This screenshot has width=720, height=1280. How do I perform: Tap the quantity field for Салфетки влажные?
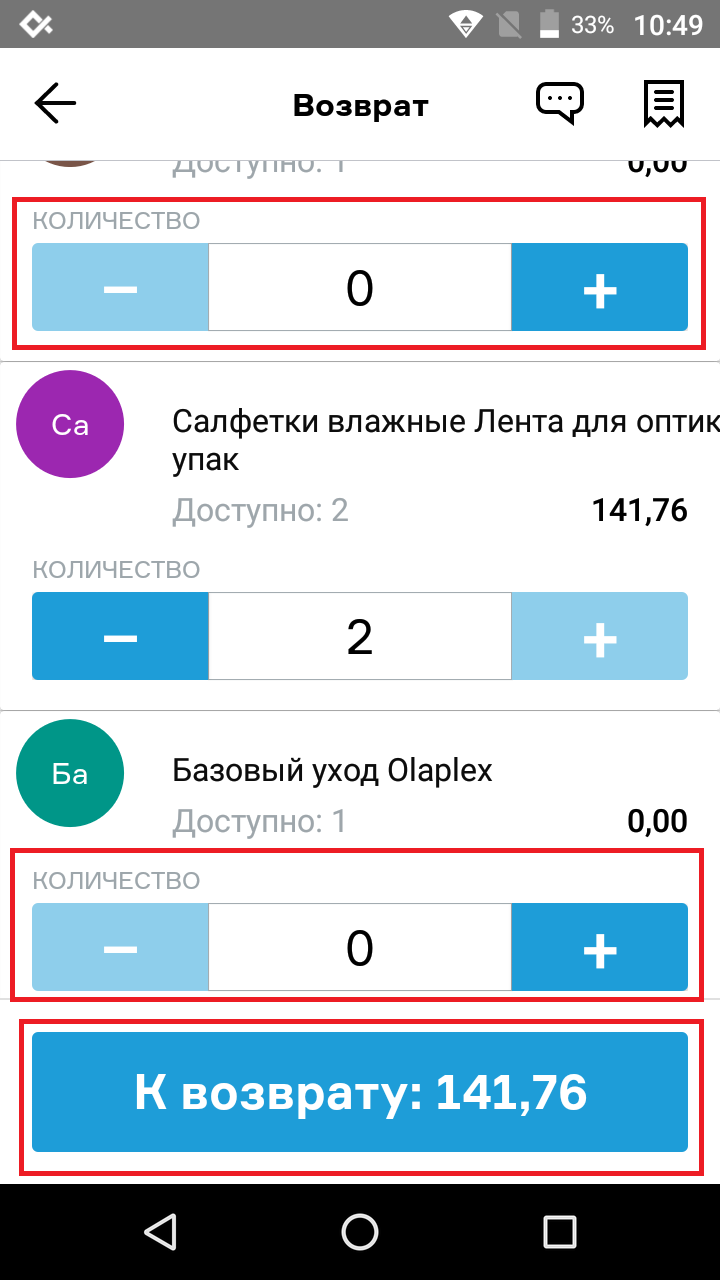tap(360, 636)
